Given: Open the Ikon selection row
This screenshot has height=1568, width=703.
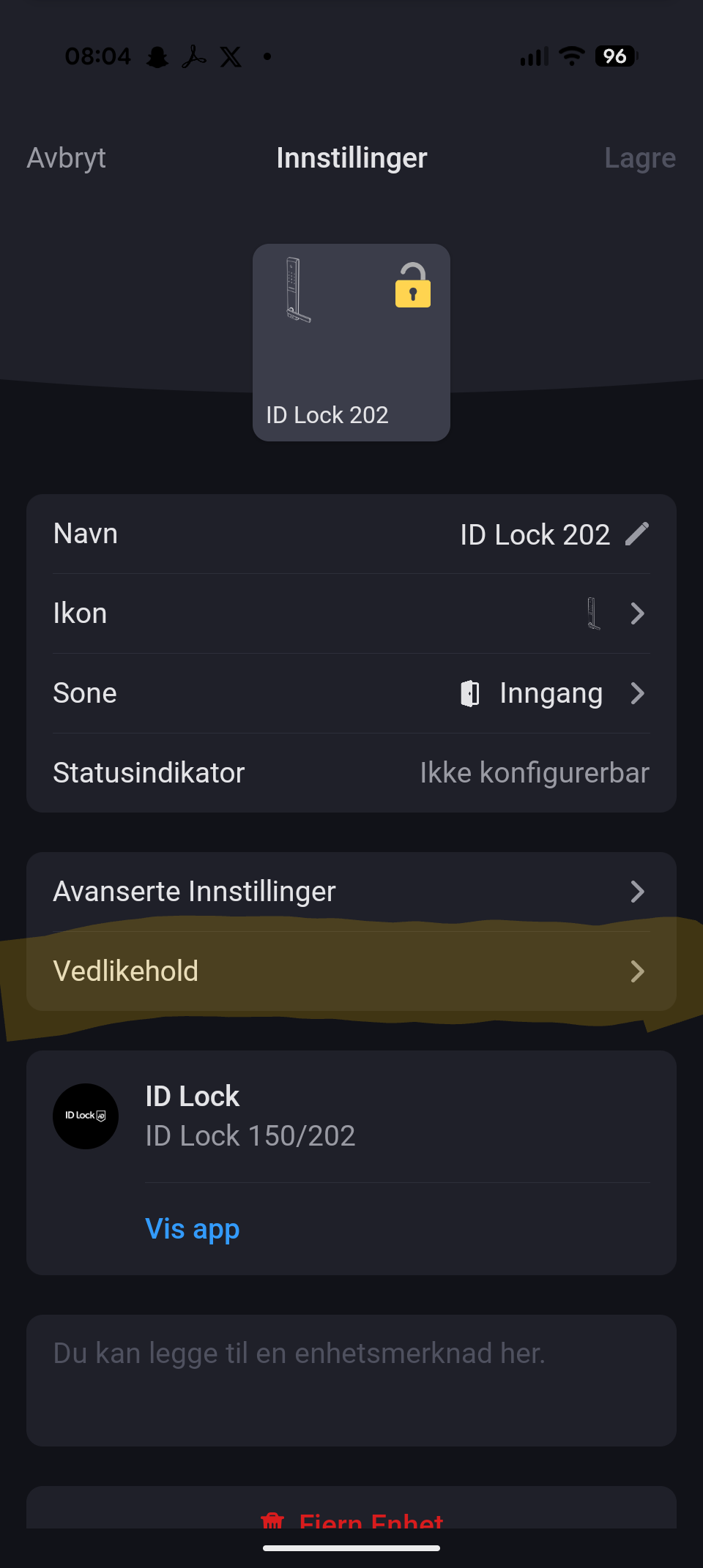Looking at the screenshot, I should click(351, 613).
